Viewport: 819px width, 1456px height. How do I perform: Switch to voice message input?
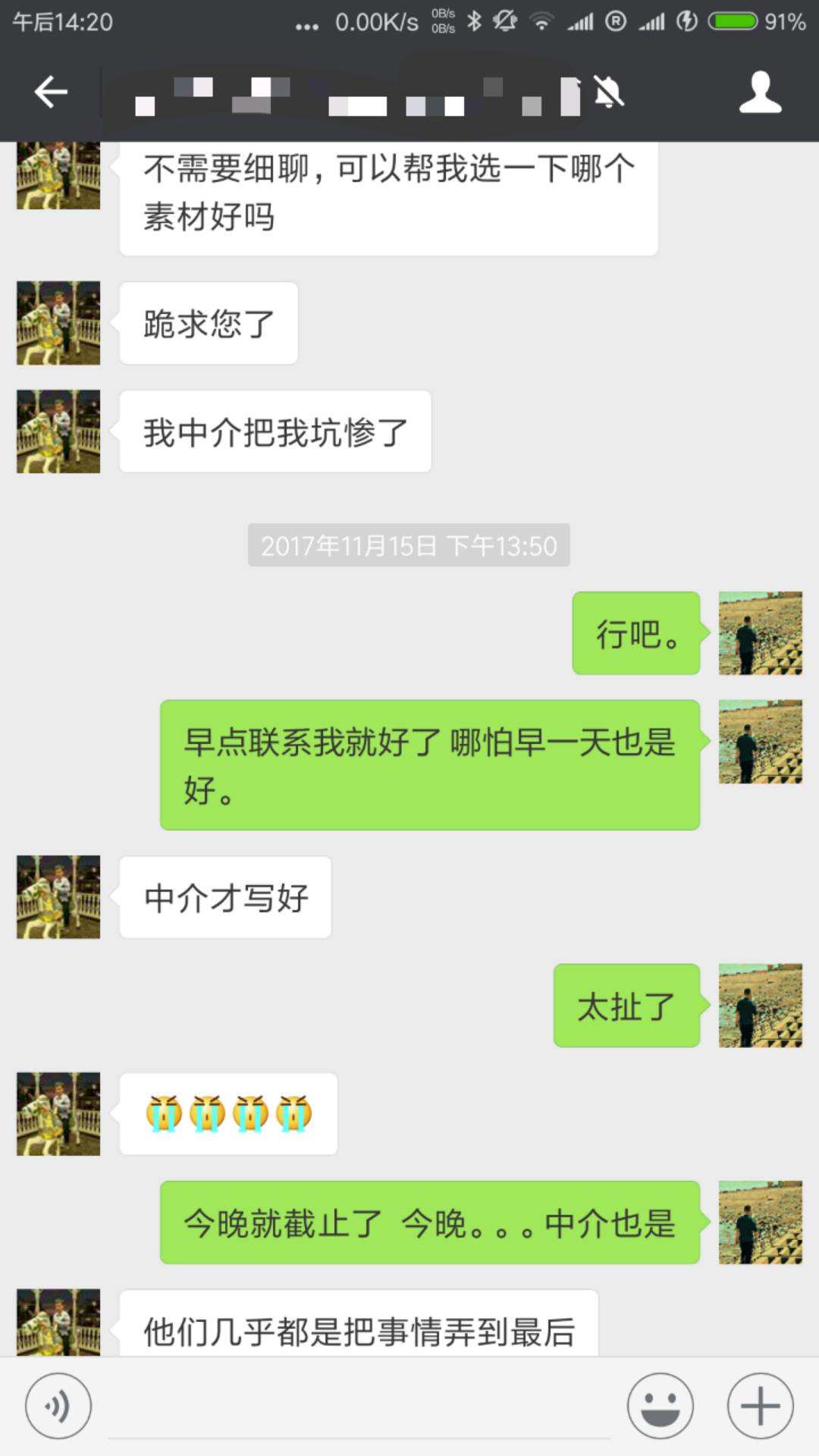tap(58, 1406)
